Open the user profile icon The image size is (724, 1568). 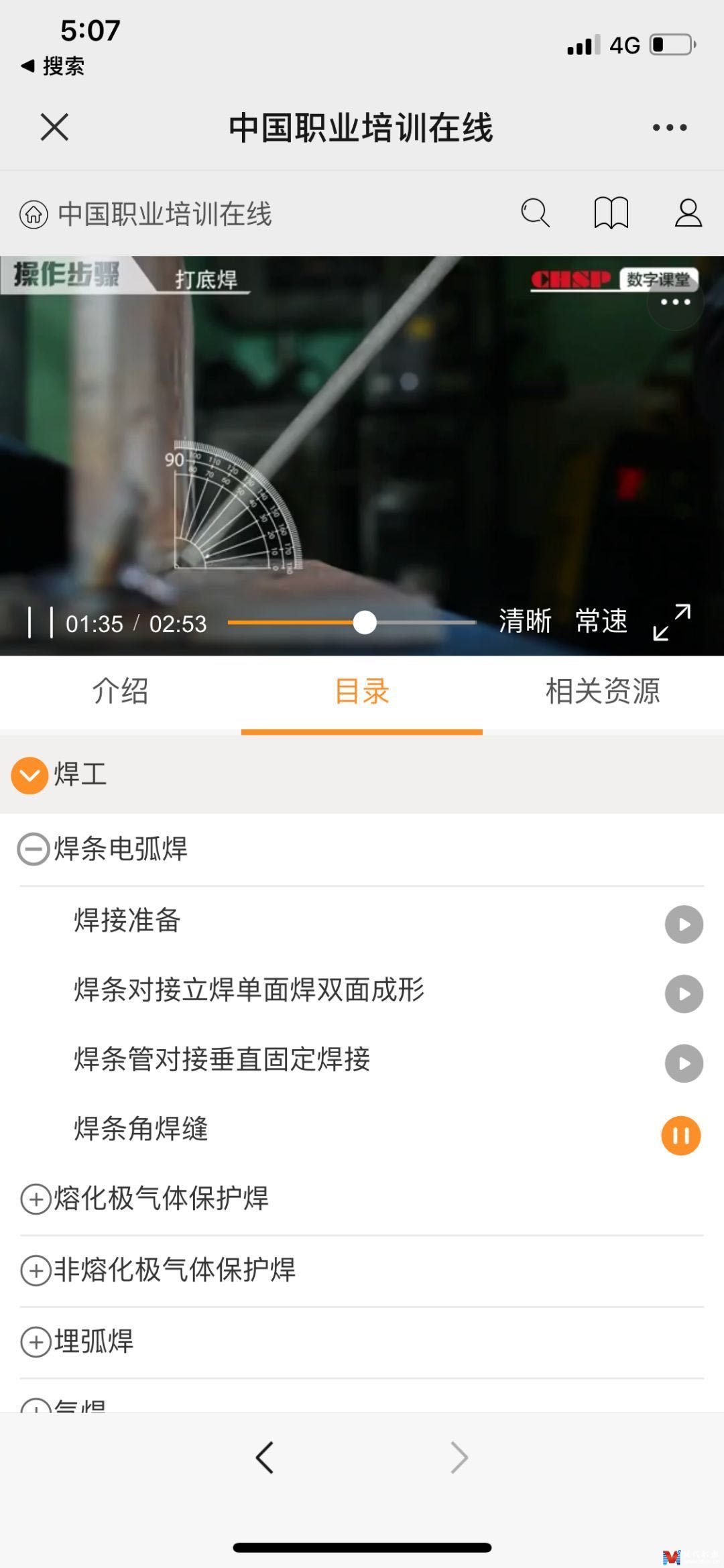(x=688, y=214)
